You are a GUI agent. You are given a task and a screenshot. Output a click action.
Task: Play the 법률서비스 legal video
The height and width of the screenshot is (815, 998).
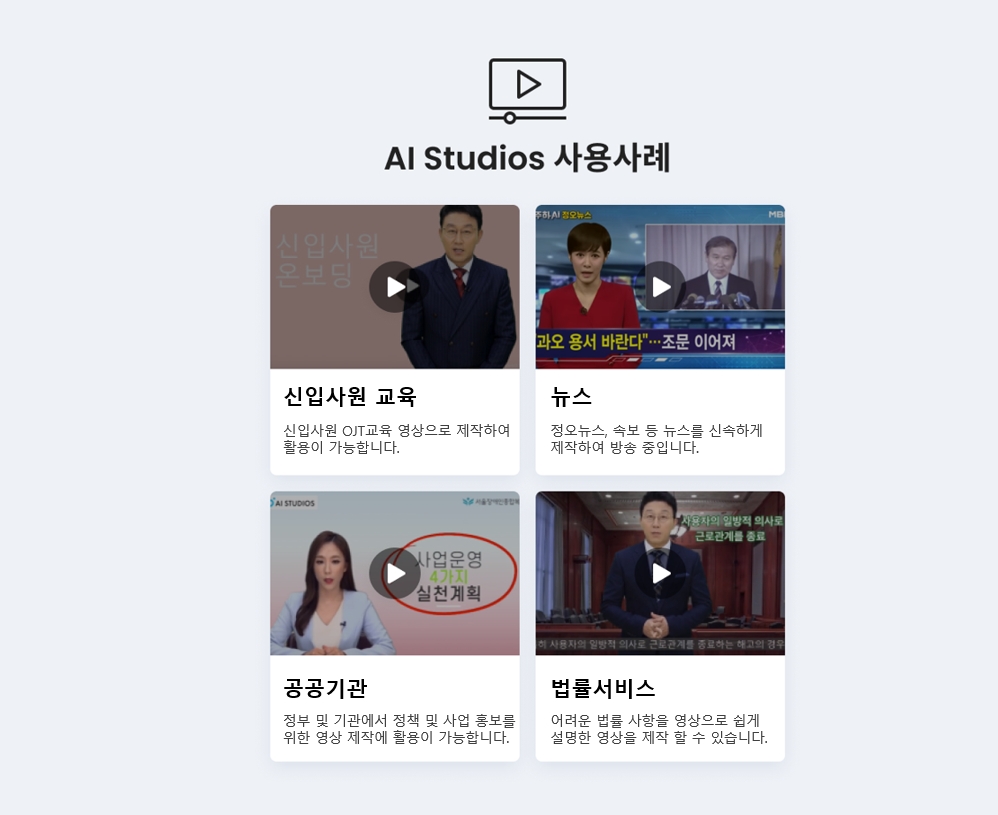tap(660, 573)
